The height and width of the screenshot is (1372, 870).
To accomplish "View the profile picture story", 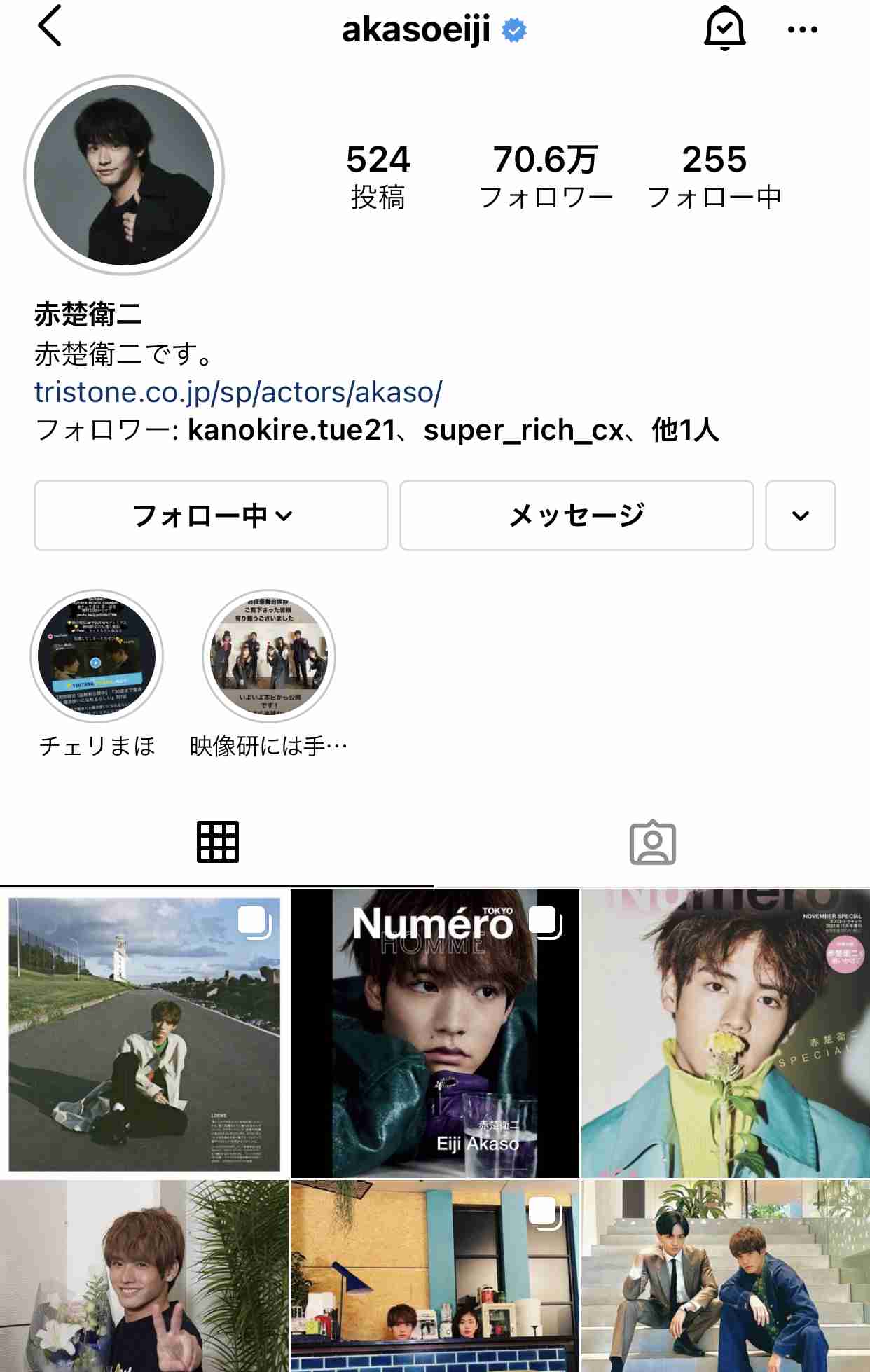I will pyautogui.click(x=124, y=175).
